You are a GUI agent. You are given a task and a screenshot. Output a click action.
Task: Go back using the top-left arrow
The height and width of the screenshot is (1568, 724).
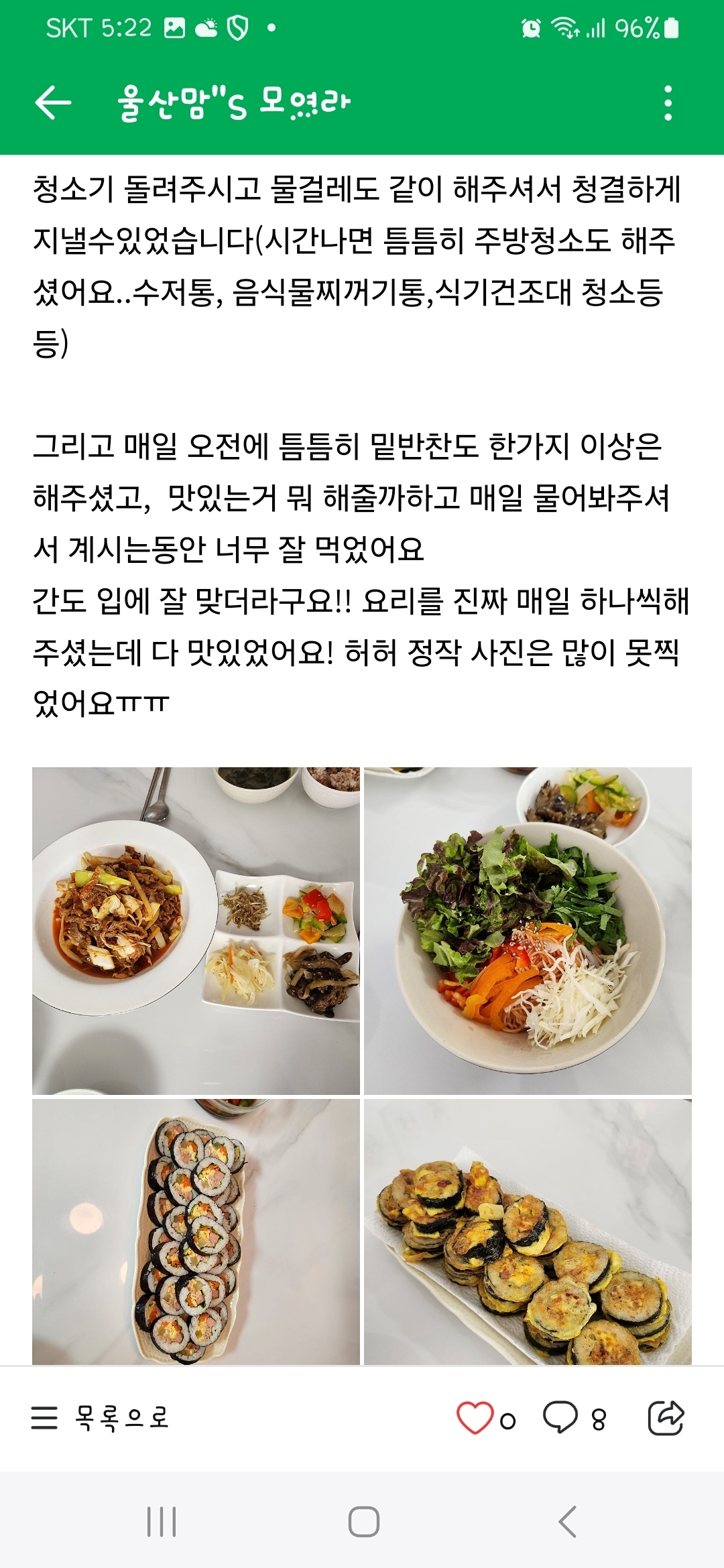pyautogui.click(x=53, y=103)
